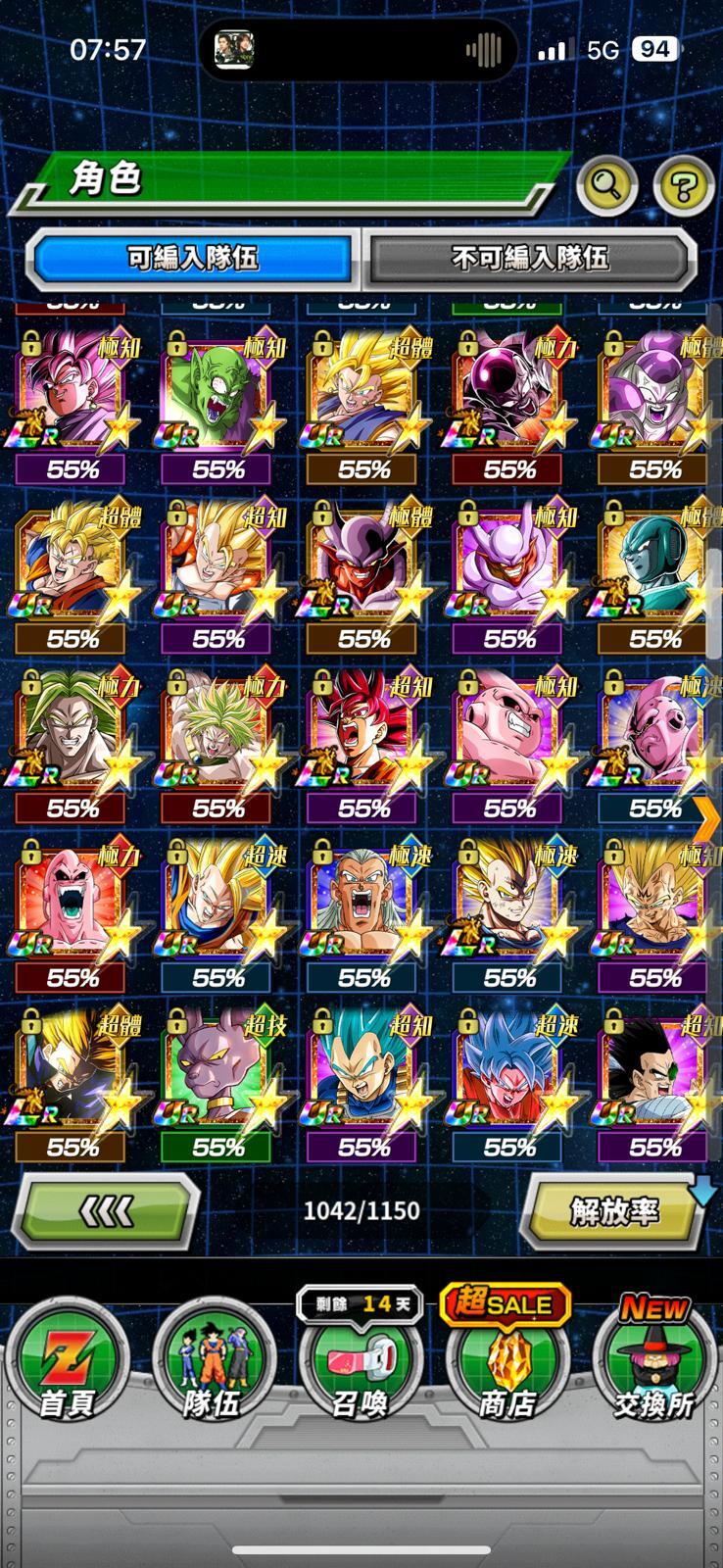Open the question mark help icon

[683, 185]
